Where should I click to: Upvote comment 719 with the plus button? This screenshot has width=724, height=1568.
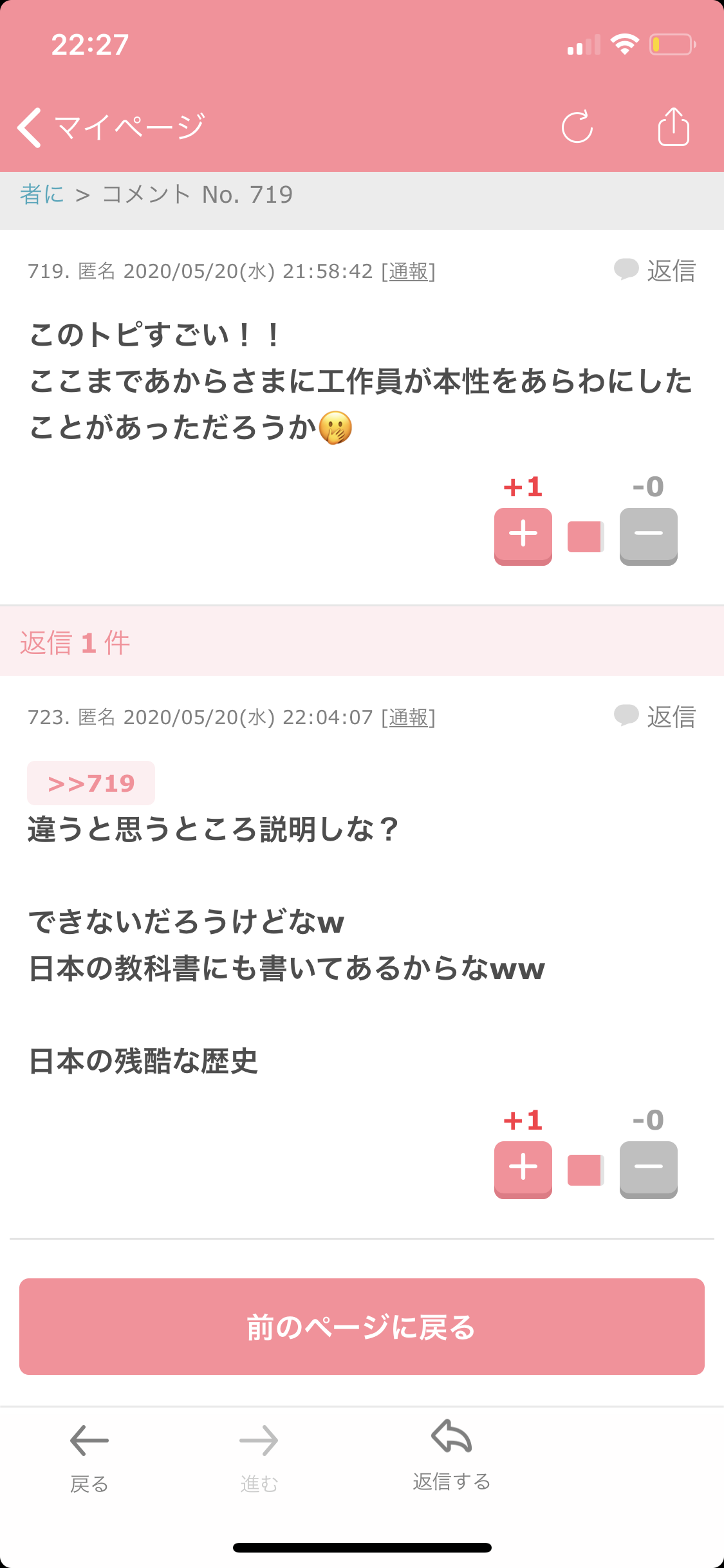coord(523,536)
